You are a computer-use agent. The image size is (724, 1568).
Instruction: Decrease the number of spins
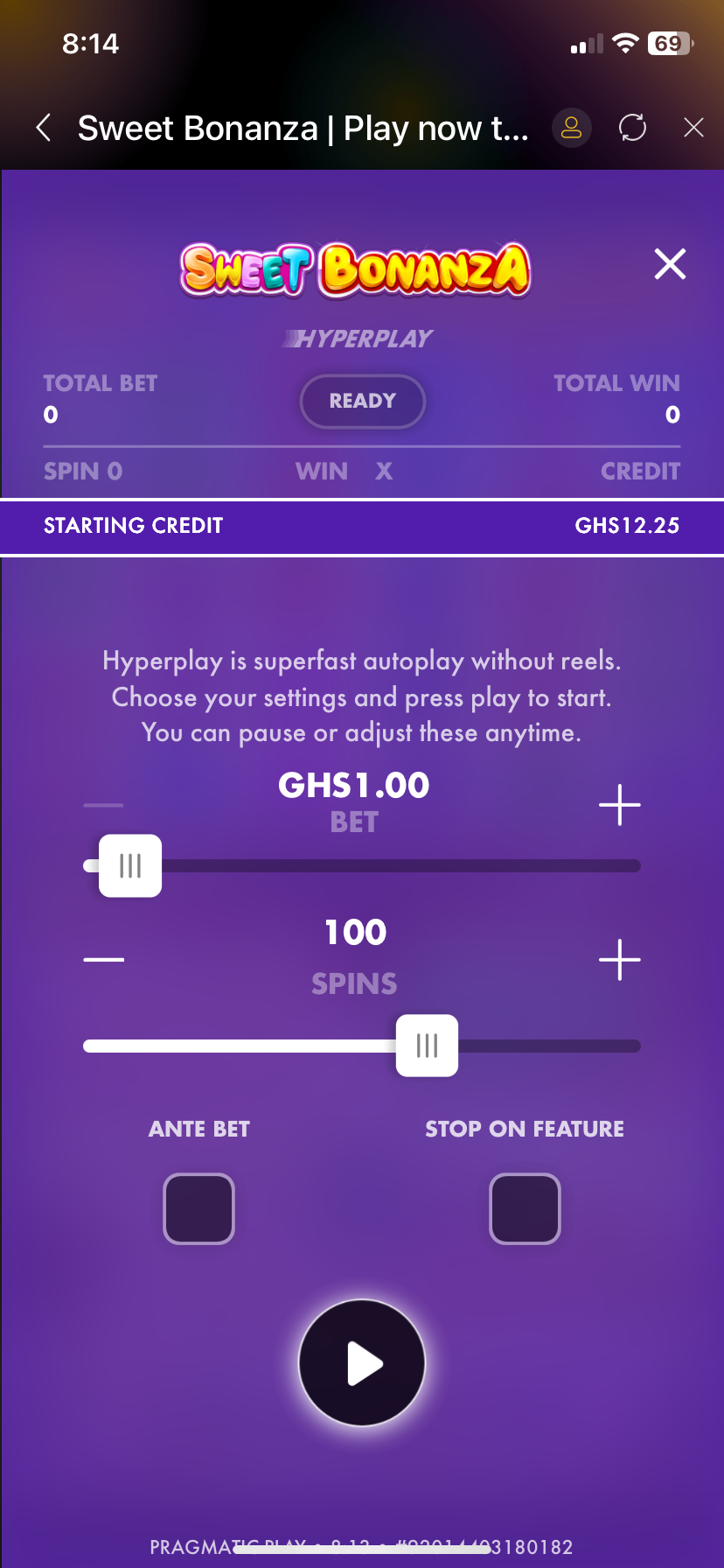click(103, 959)
